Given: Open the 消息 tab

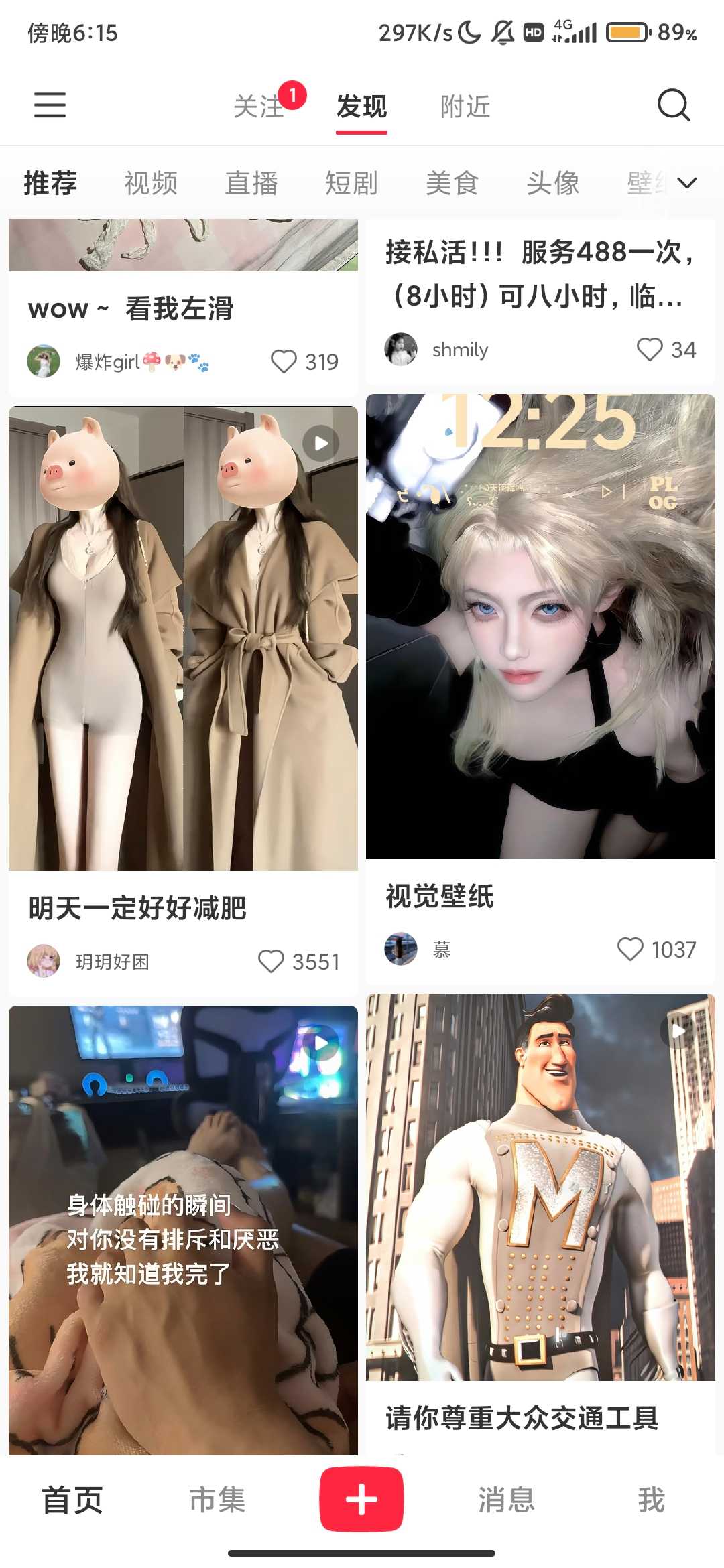Looking at the screenshot, I should click(x=506, y=1500).
